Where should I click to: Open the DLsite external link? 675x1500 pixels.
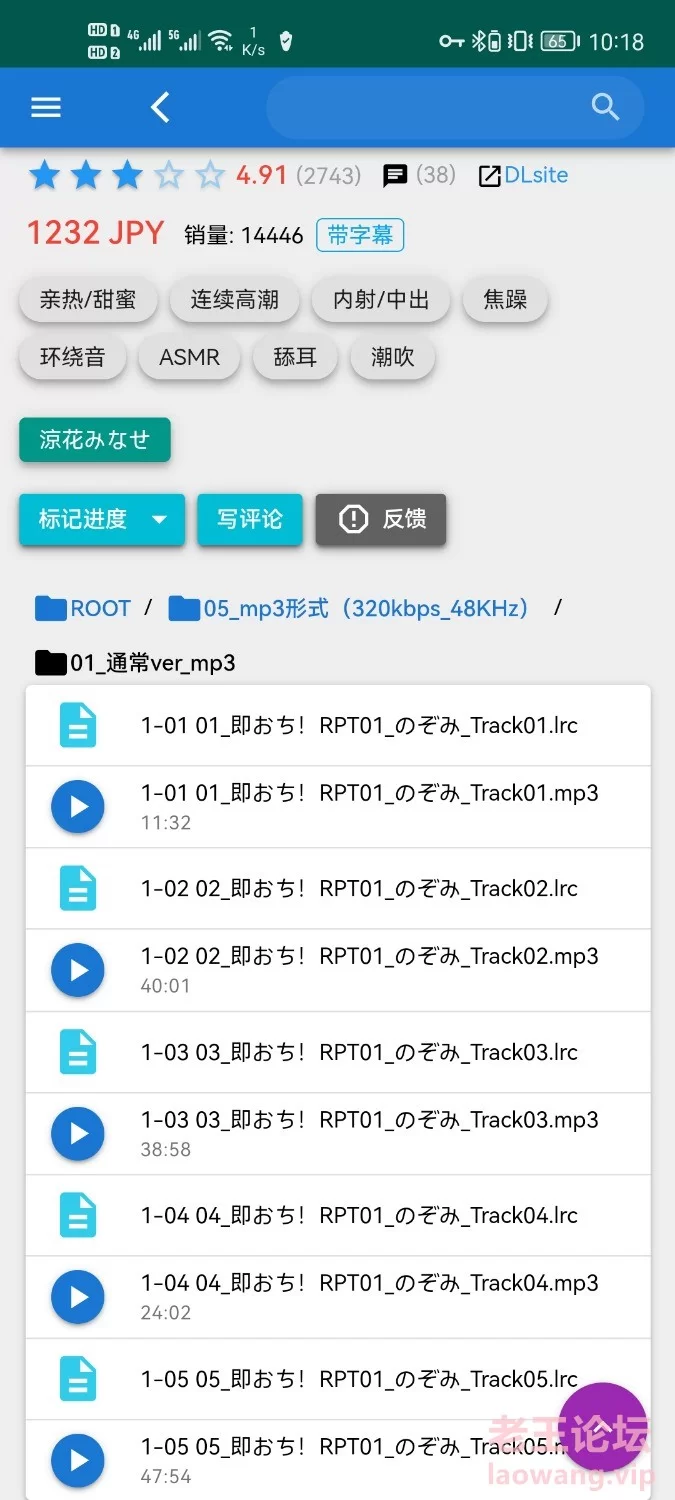click(x=523, y=175)
